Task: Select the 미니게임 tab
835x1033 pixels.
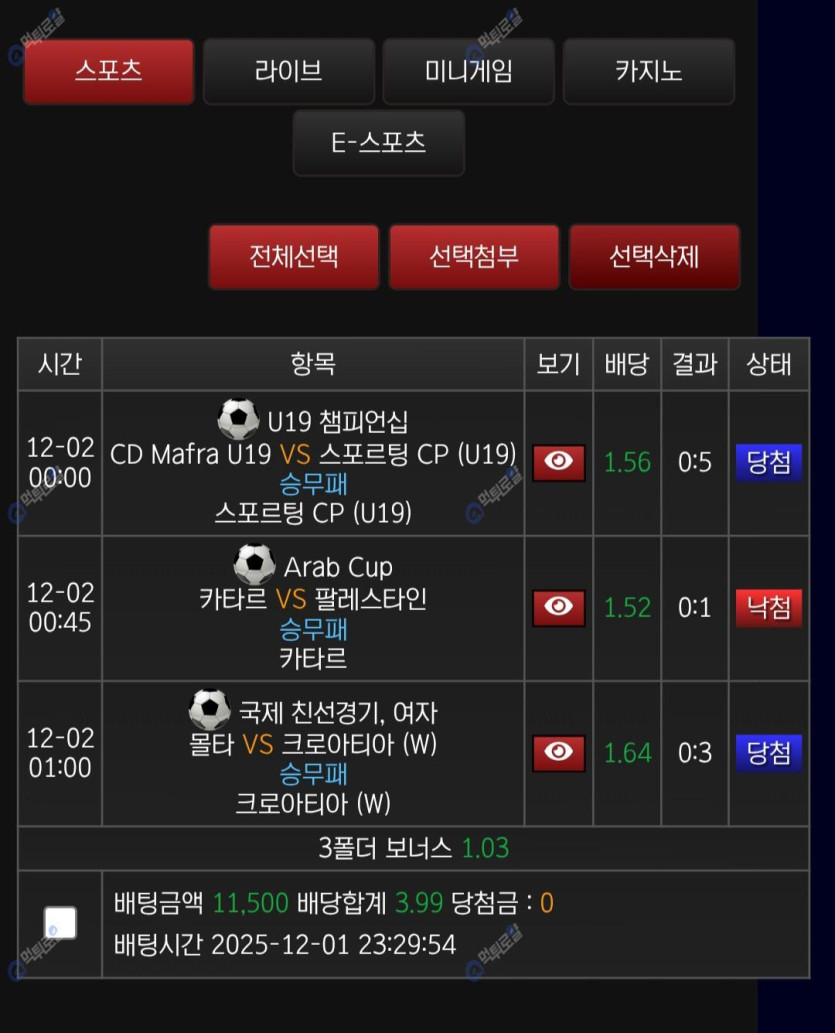Action: [x=468, y=72]
